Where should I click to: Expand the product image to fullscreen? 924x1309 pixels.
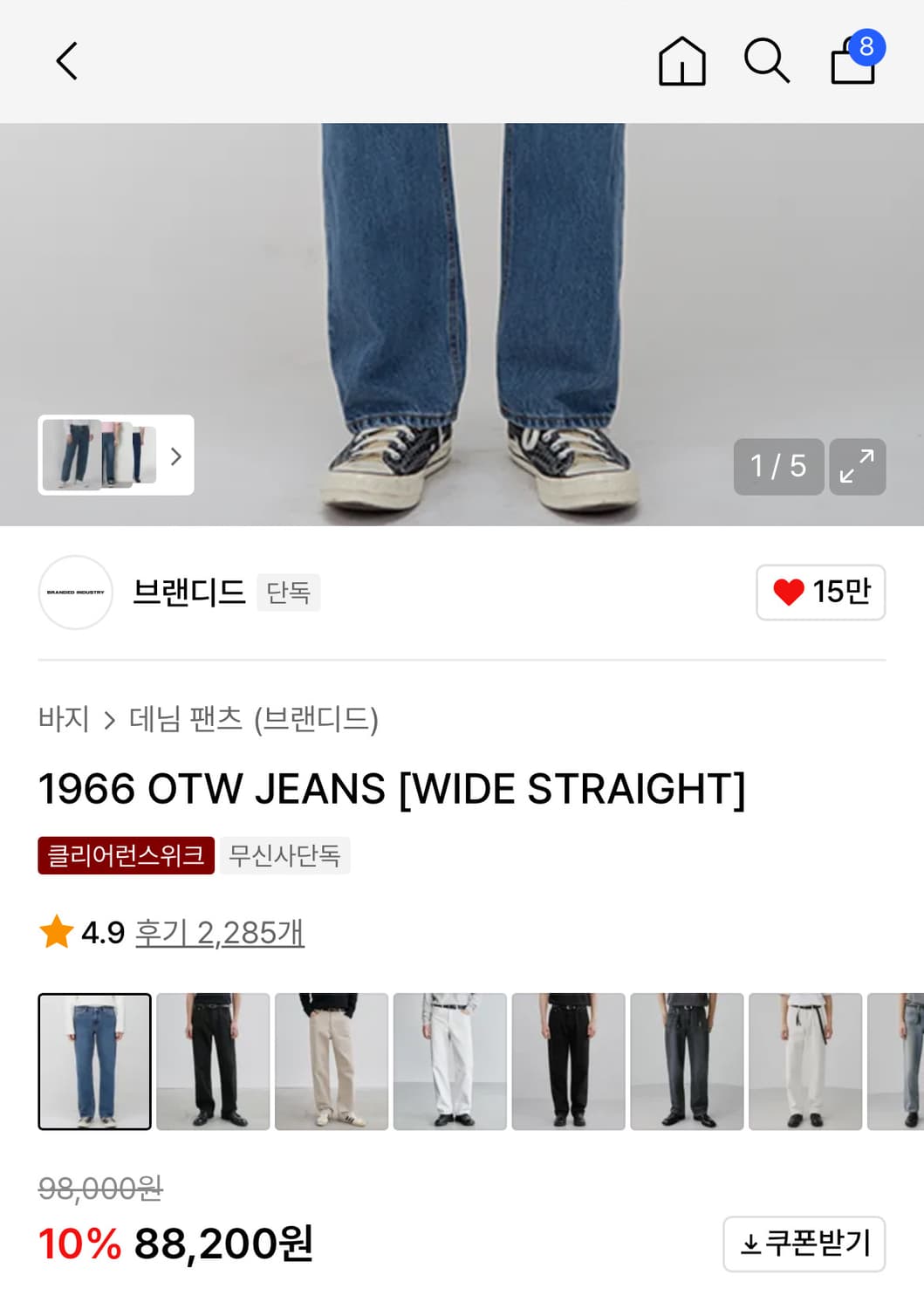click(x=857, y=468)
